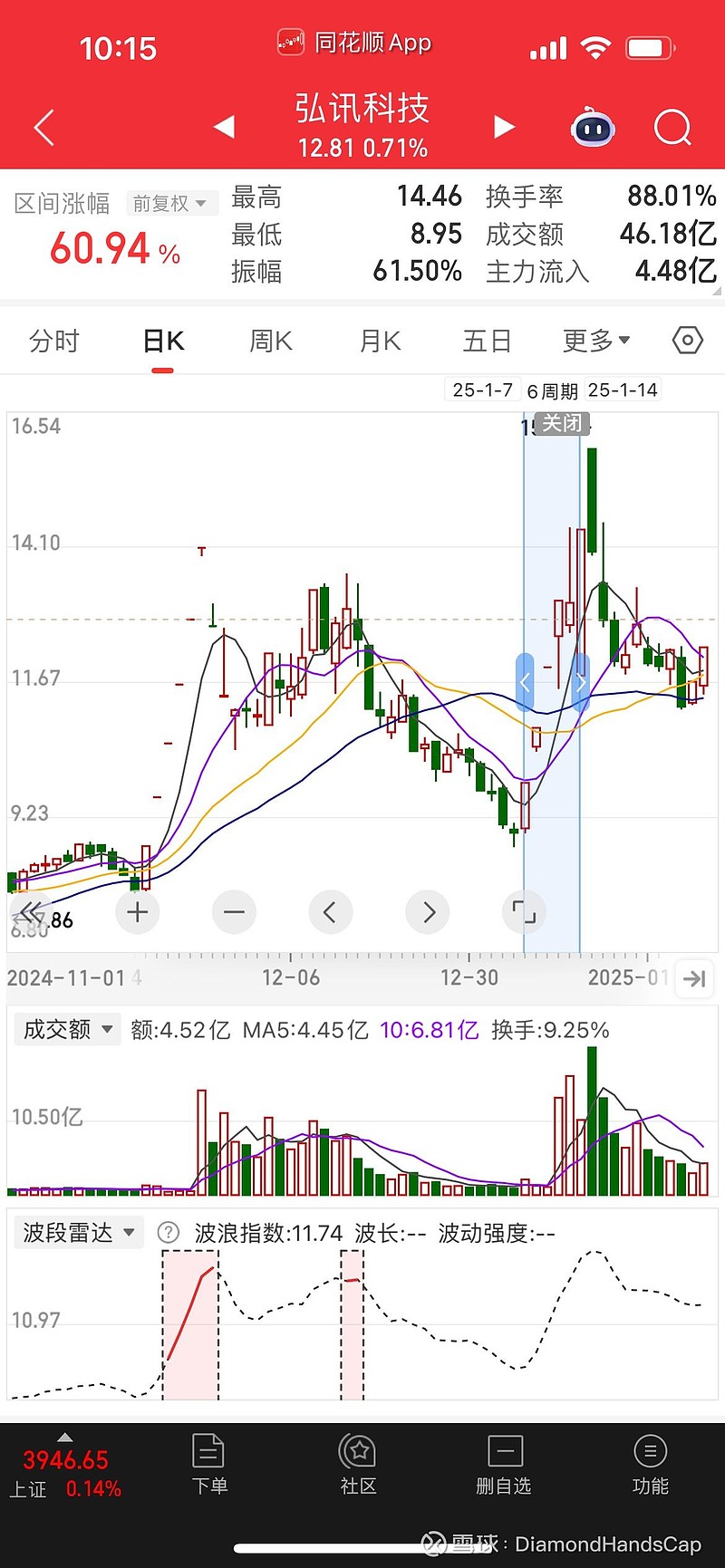This screenshot has height=1568, width=725.
Task: Zoom out the chart with minus button
Action: 234,911
